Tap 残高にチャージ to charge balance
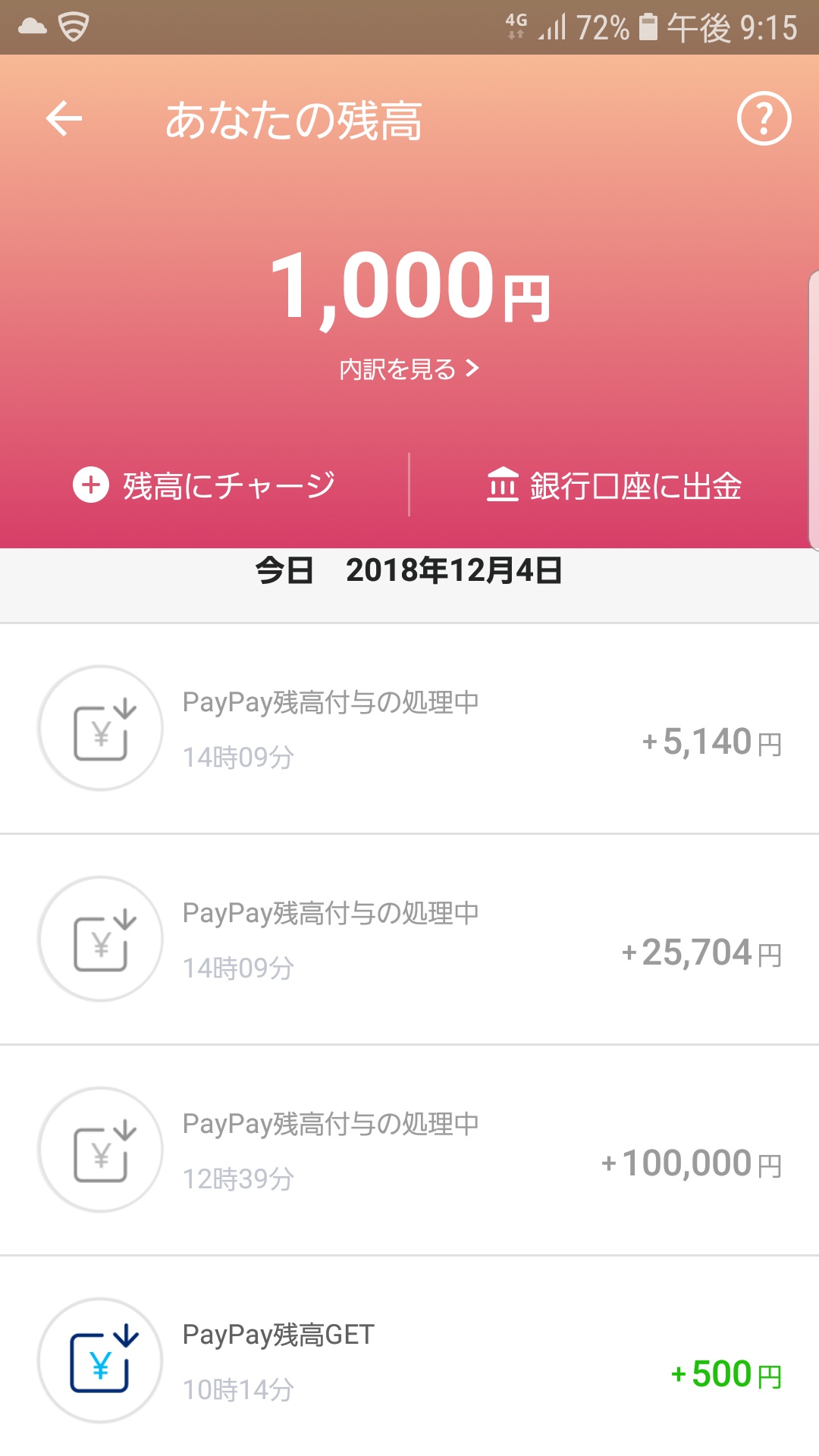This screenshot has width=819, height=1456. pyautogui.click(x=204, y=485)
